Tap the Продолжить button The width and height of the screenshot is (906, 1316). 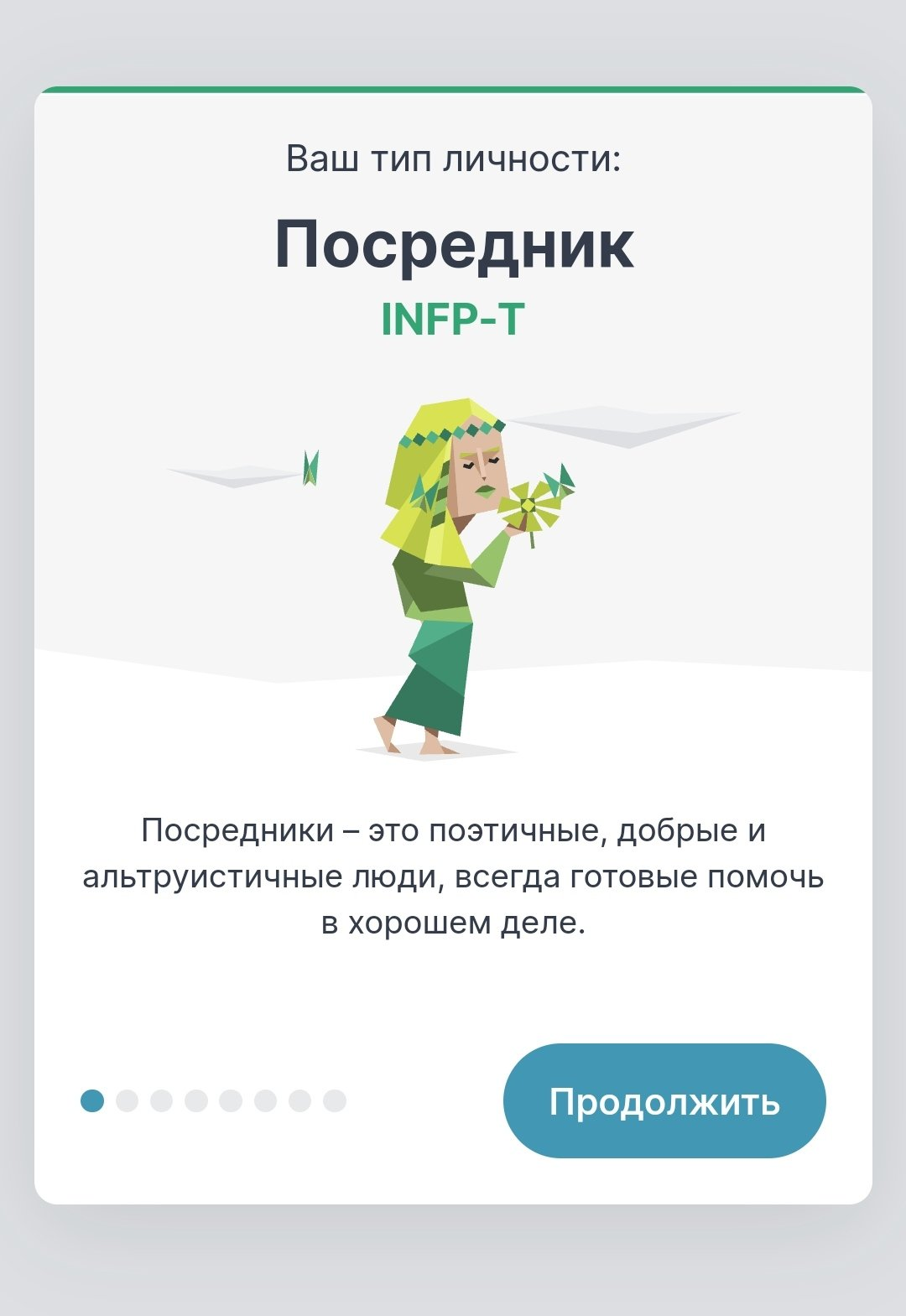click(x=664, y=1100)
